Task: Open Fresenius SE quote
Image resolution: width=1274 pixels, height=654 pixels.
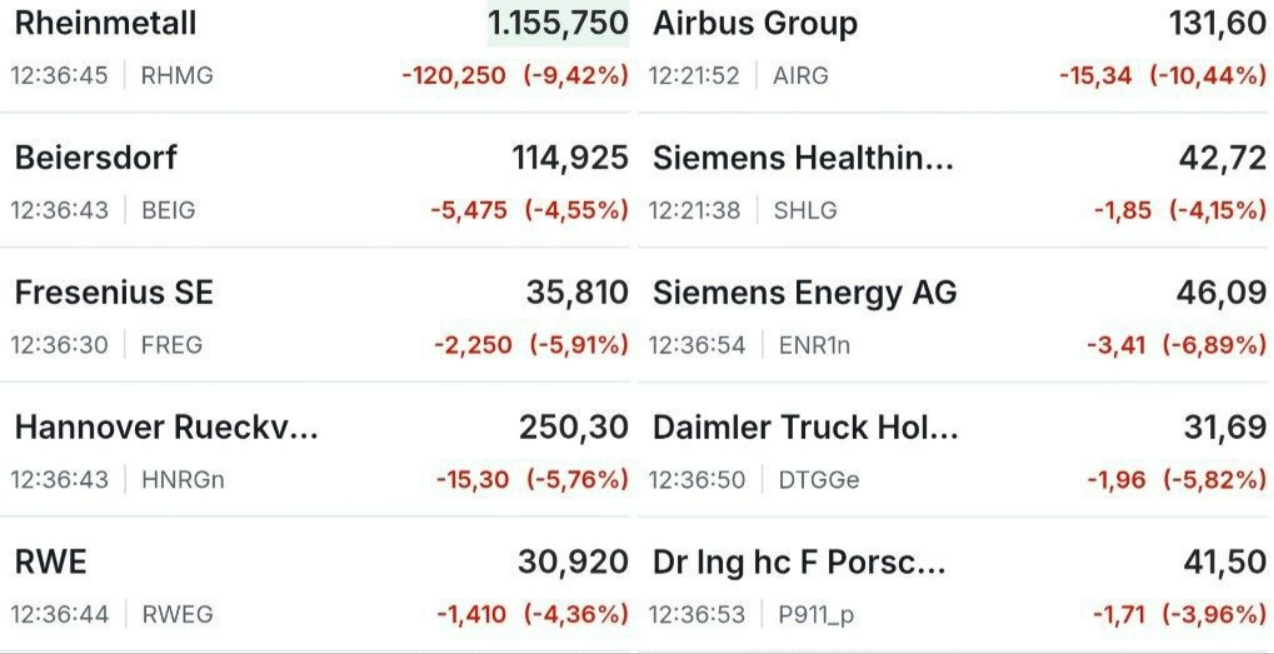Action: tap(113, 293)
